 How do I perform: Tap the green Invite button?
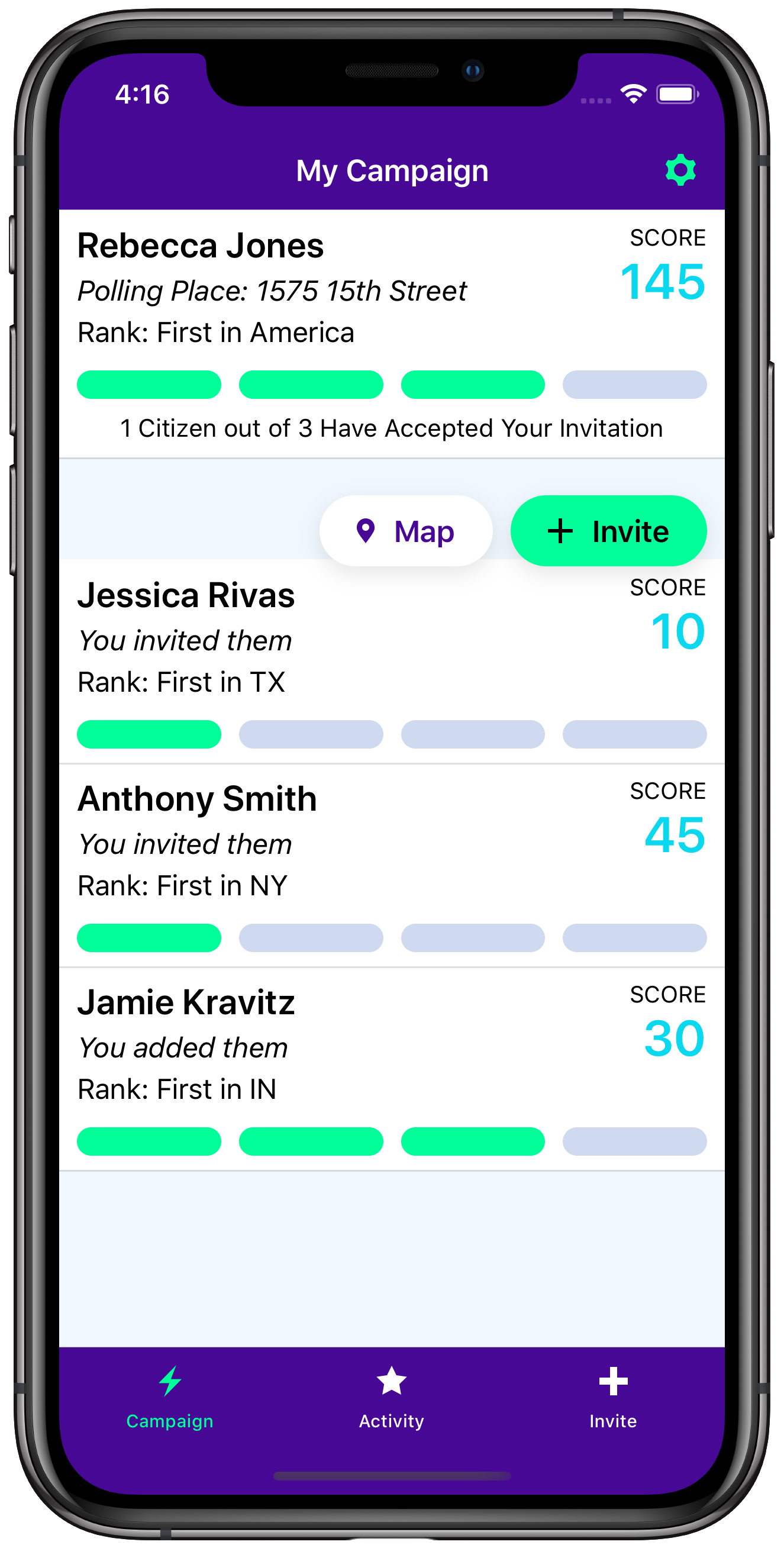pyautogui.click(x=608, y=531)
